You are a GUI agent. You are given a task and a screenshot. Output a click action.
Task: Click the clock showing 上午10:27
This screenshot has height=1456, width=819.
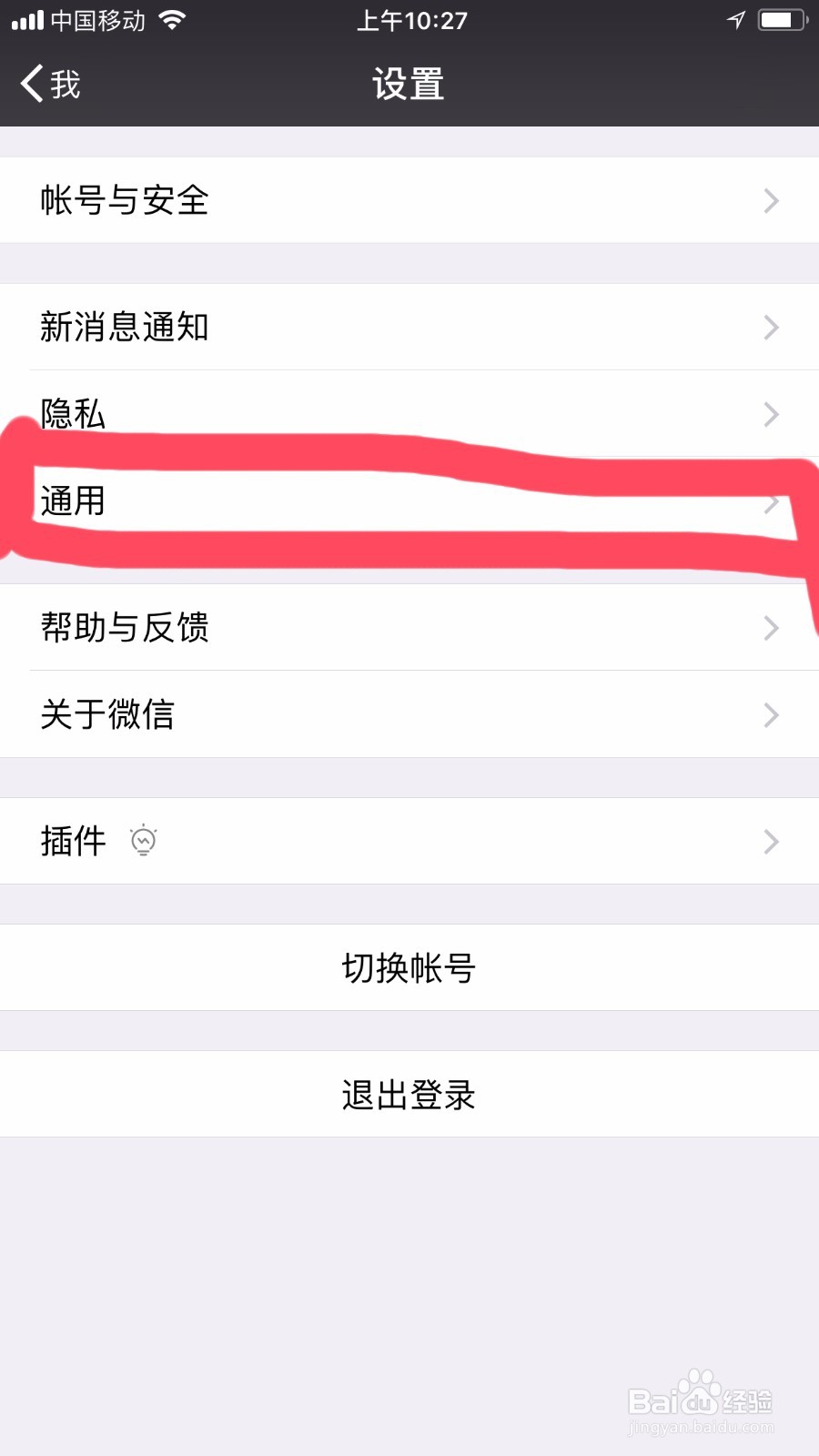point(410,19)
